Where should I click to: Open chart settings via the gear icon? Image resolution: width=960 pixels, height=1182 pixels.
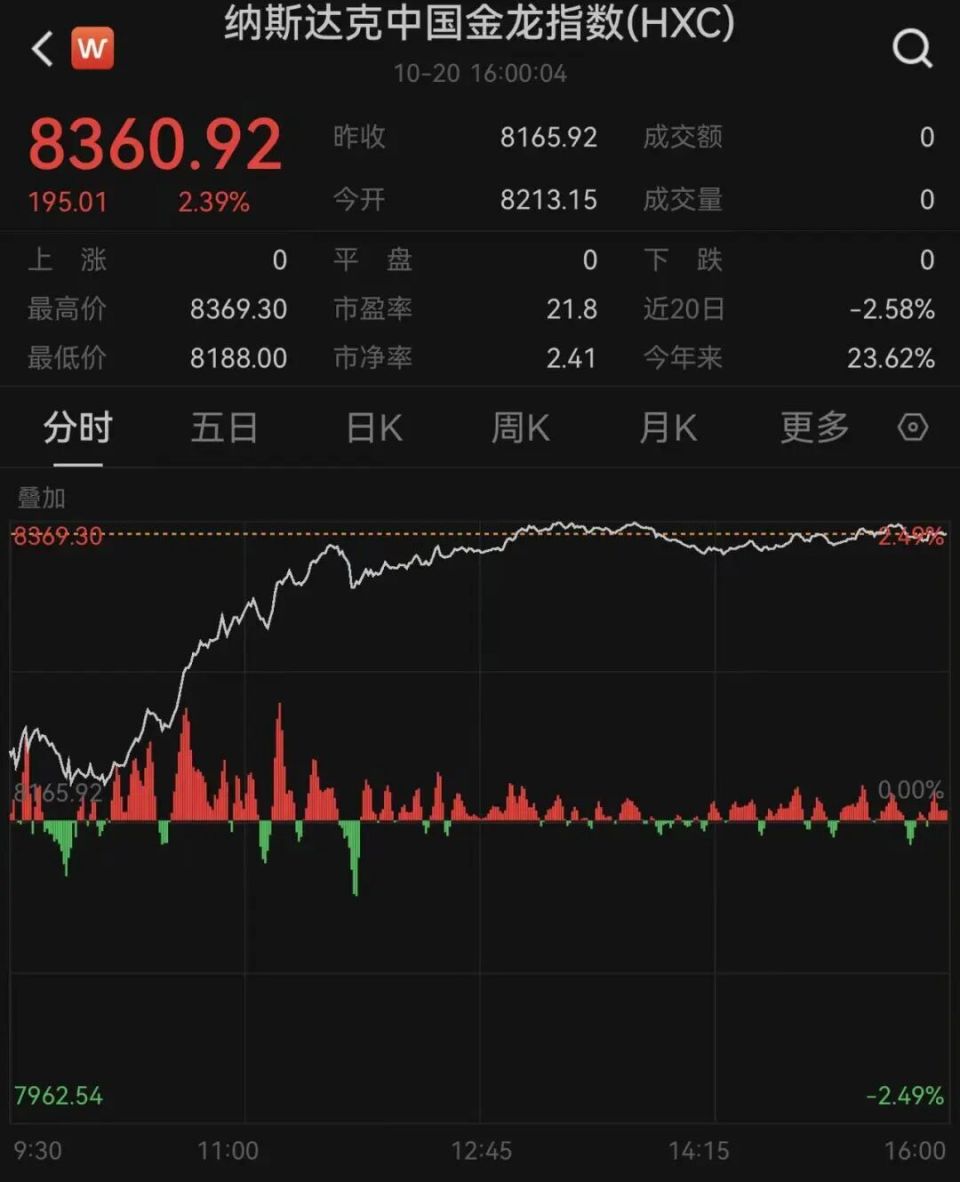[x=911, y=427]
